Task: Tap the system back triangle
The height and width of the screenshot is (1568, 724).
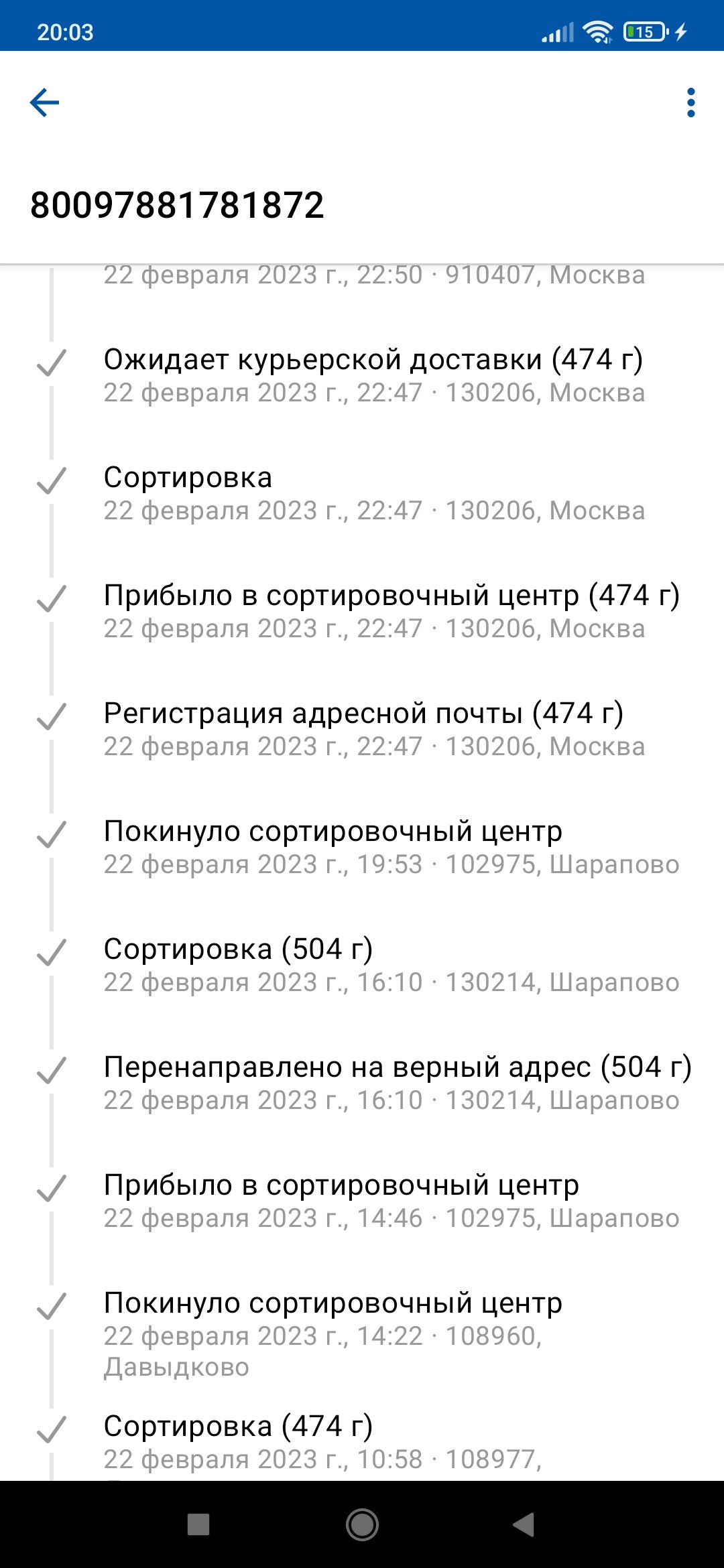Action: (524, 1524)
